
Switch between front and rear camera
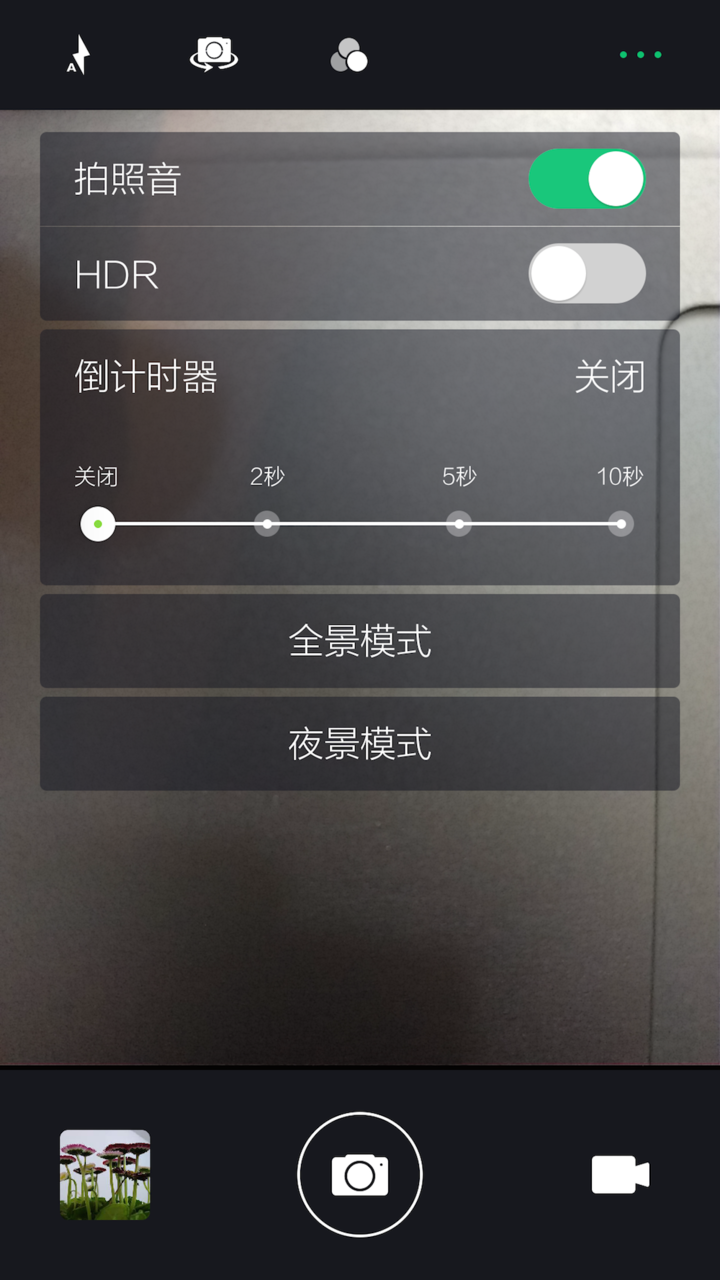(x=213, y=54)
